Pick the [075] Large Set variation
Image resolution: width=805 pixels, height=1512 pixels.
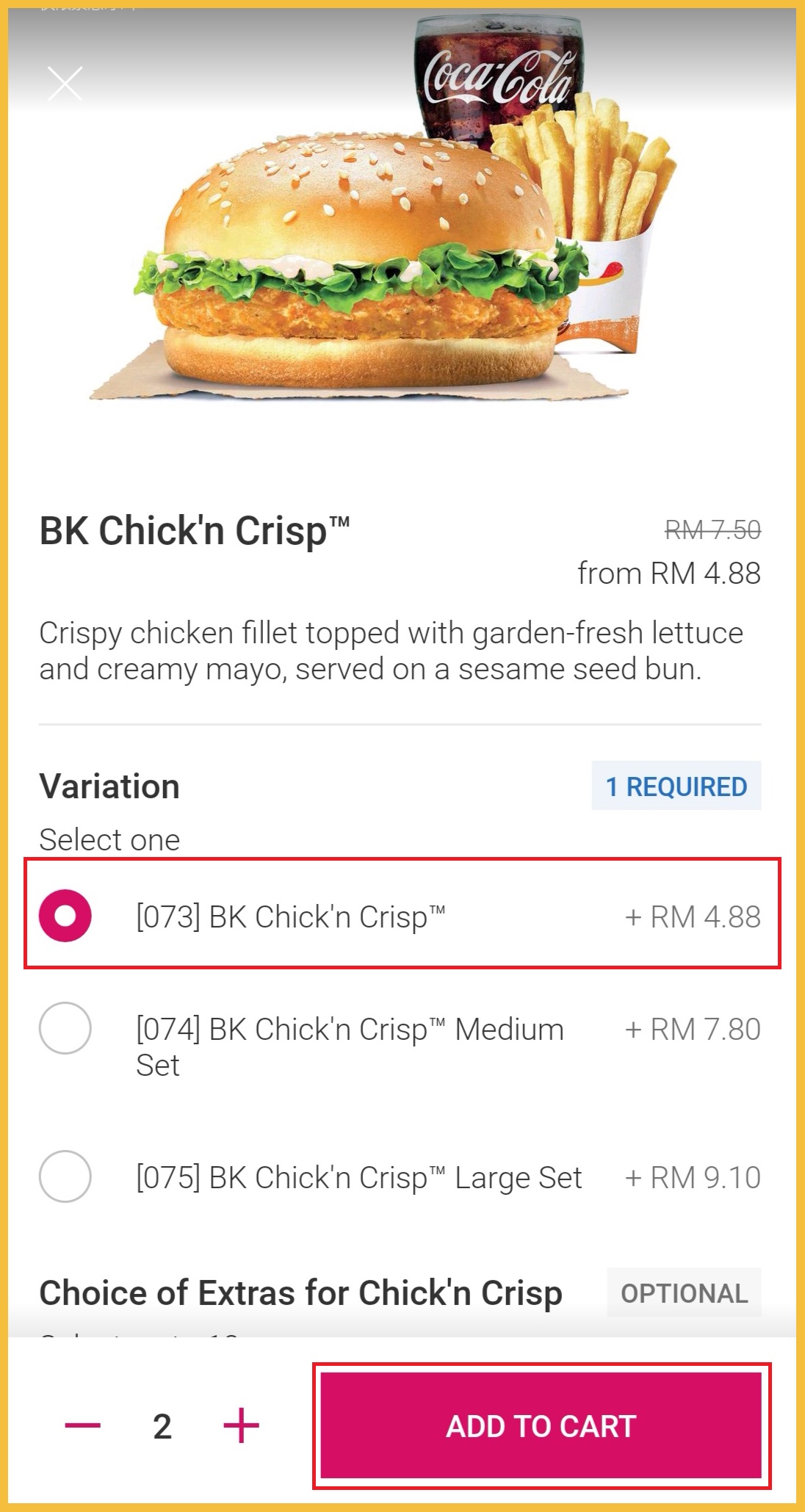pos(65,1176)
